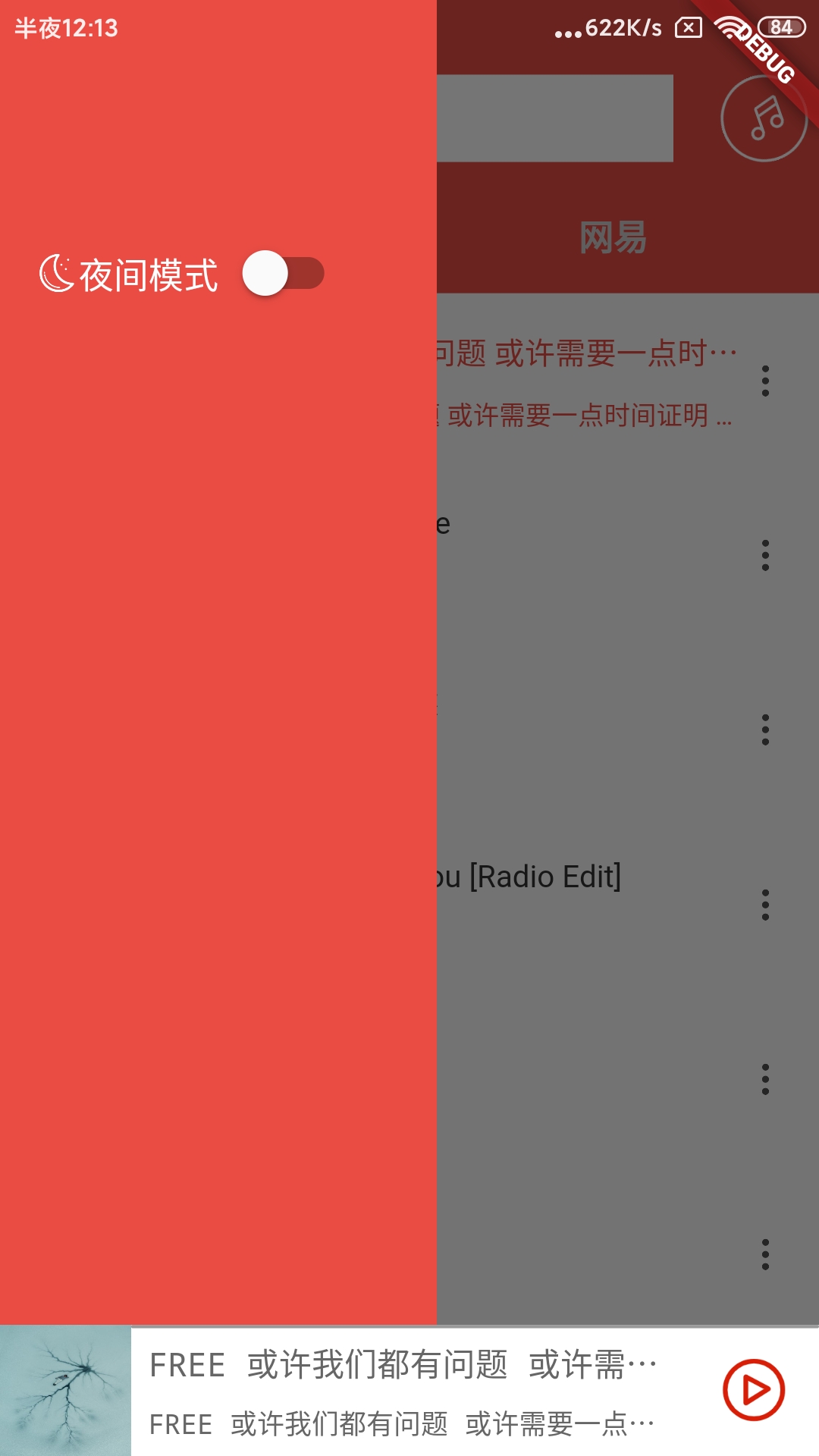Toggle the 夜间模式 night mode switch
Screen dimensions: 819x1456
point(283,273)
